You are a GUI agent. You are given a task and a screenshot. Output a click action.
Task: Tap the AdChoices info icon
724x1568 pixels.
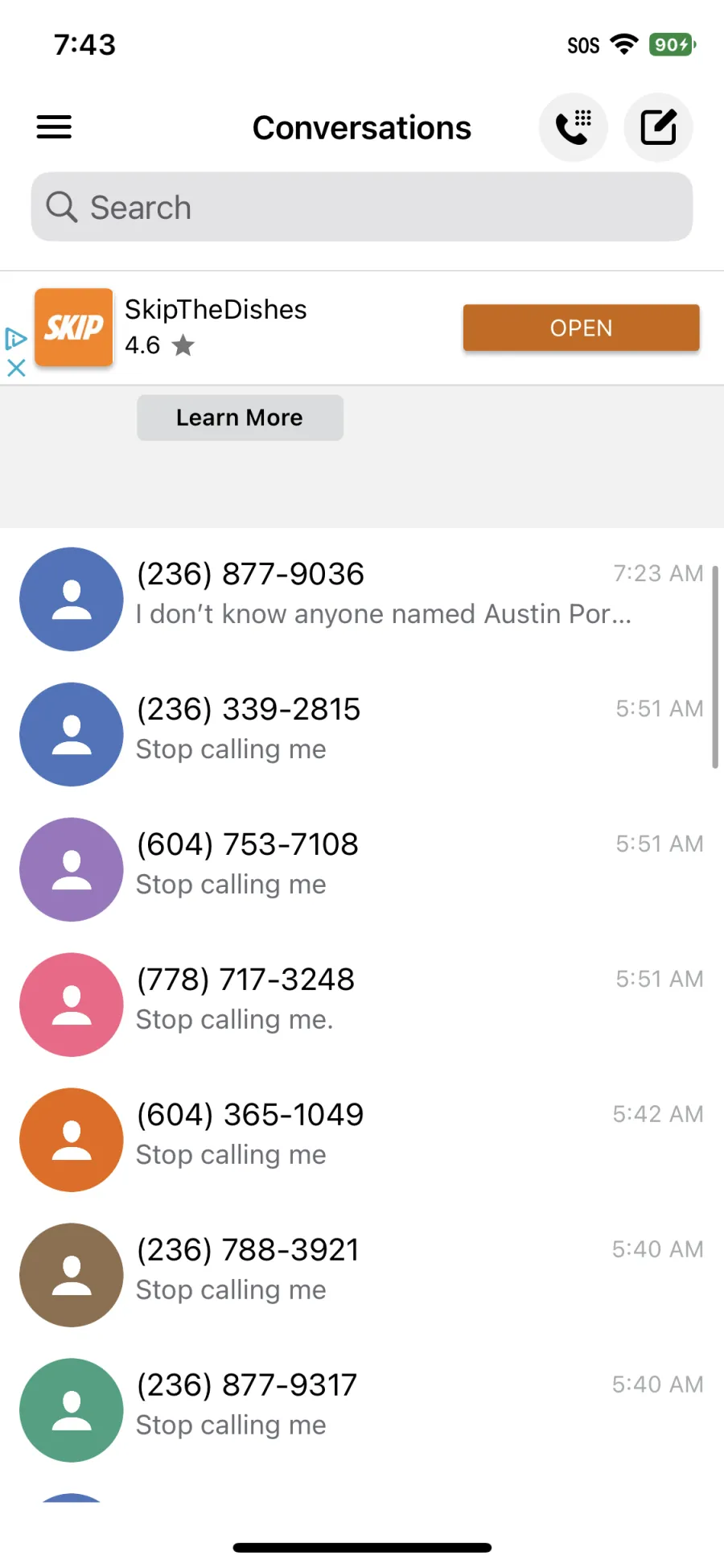coord(16,338)
